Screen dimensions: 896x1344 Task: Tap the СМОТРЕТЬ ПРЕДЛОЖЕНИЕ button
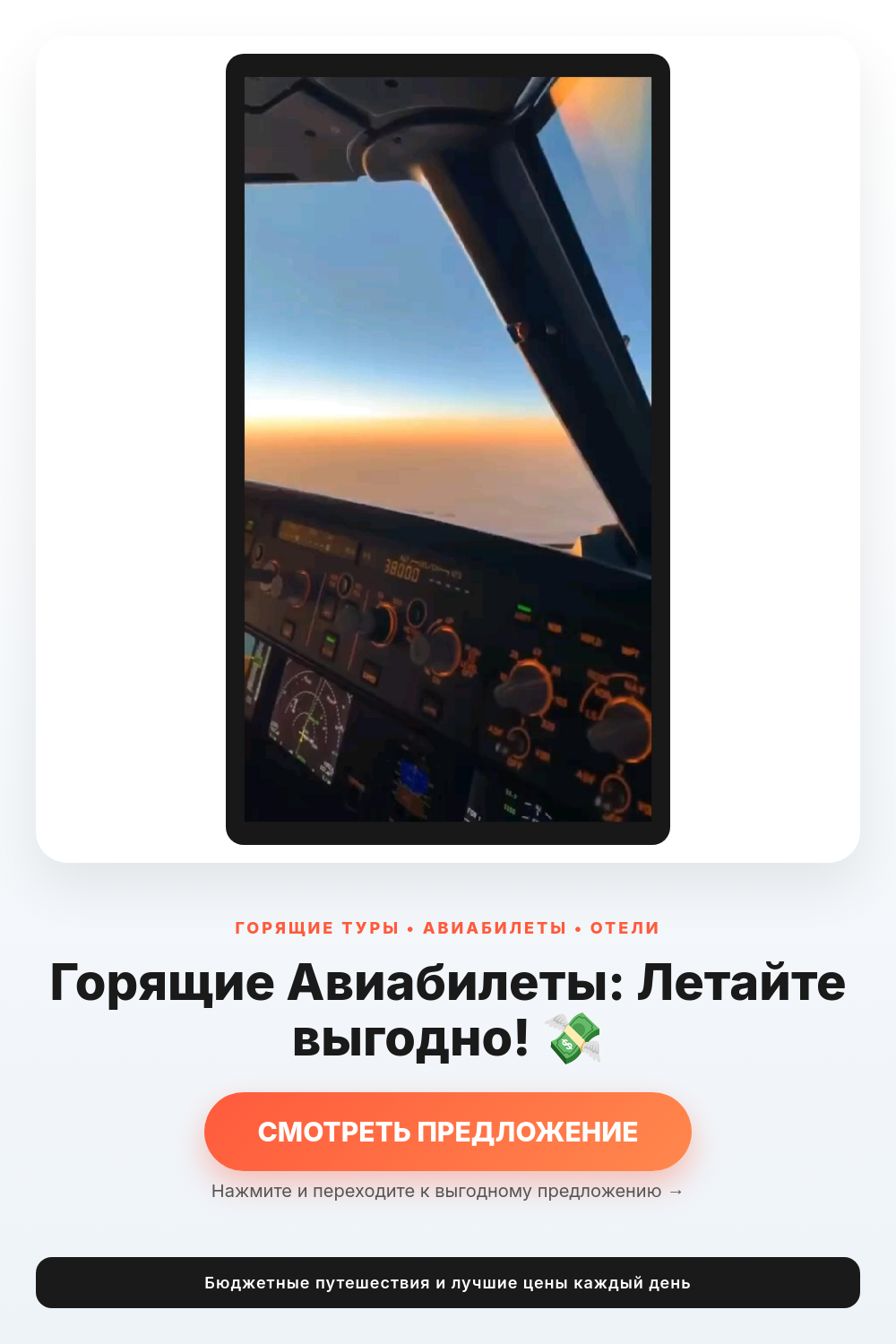tap(448, 1132)
